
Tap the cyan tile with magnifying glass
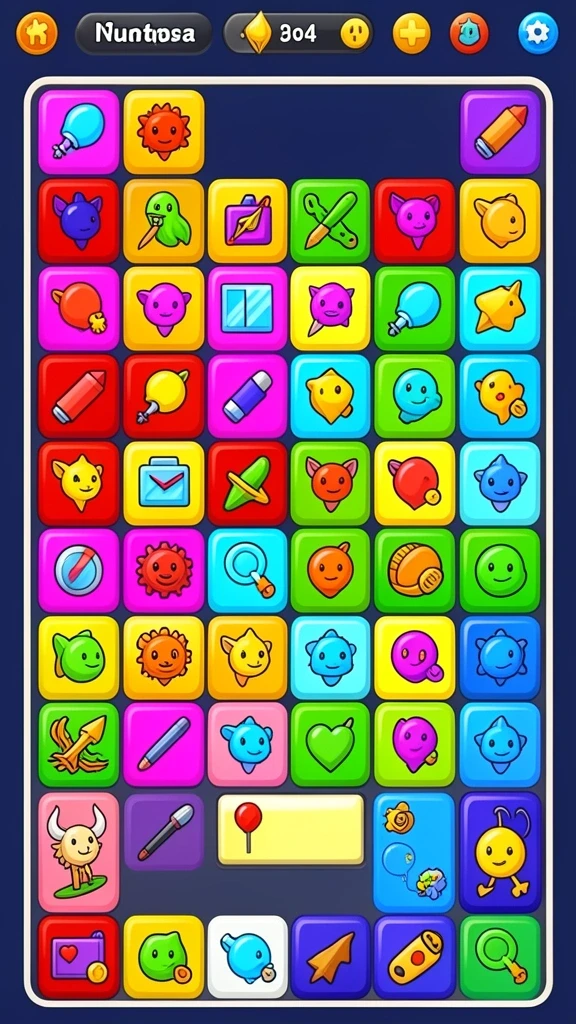click(x=248, y=570)
